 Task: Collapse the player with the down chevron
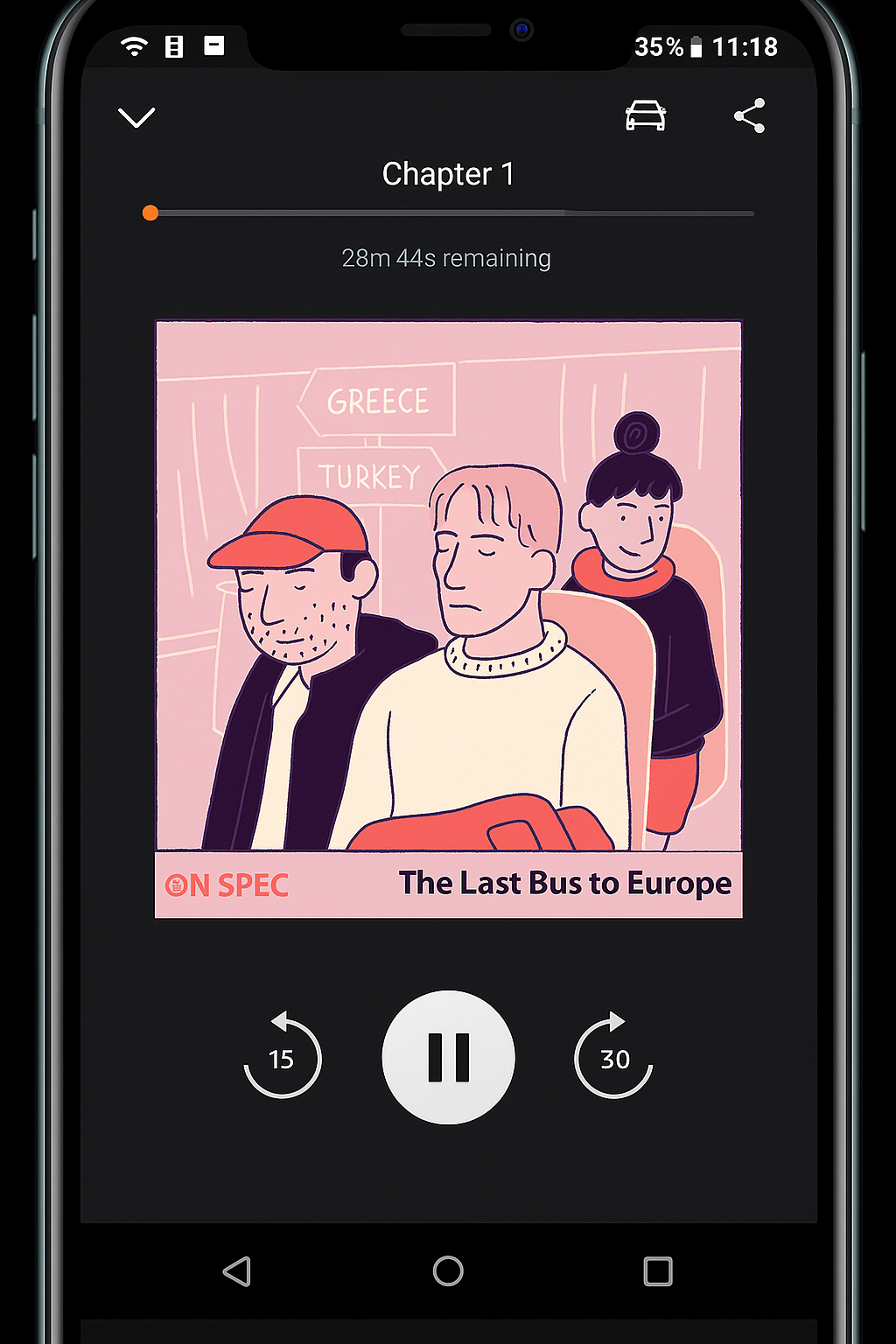click(x=136, y=117)
